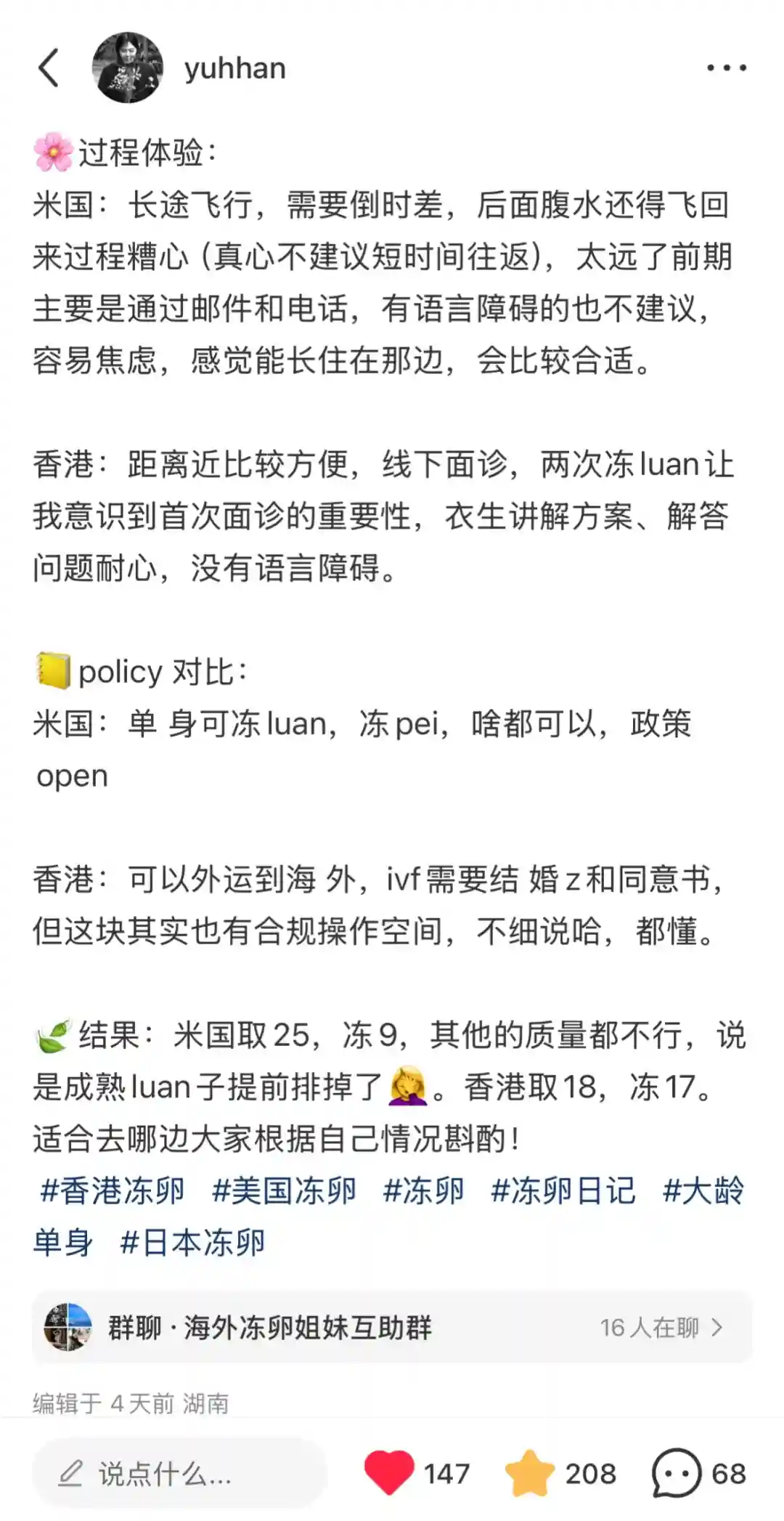Open yuhhan's profile avatar
This screenshot has height=1521, width=784.
128,68
